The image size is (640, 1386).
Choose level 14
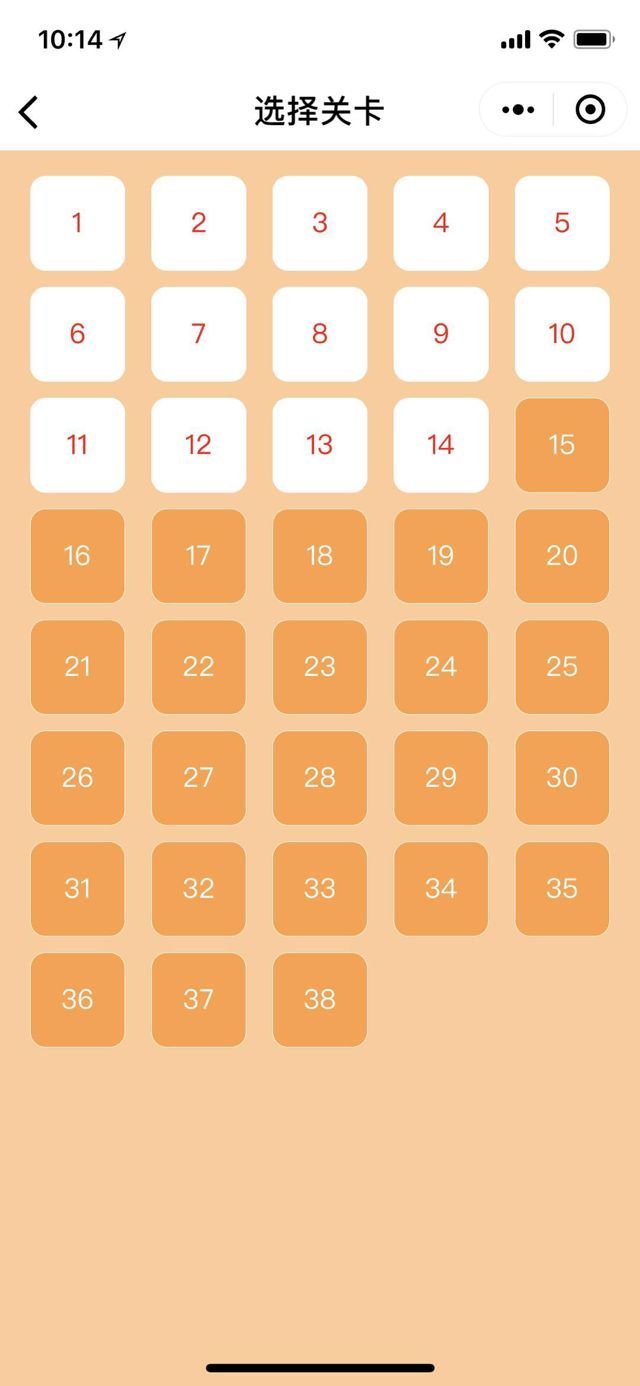pos(441,445)
